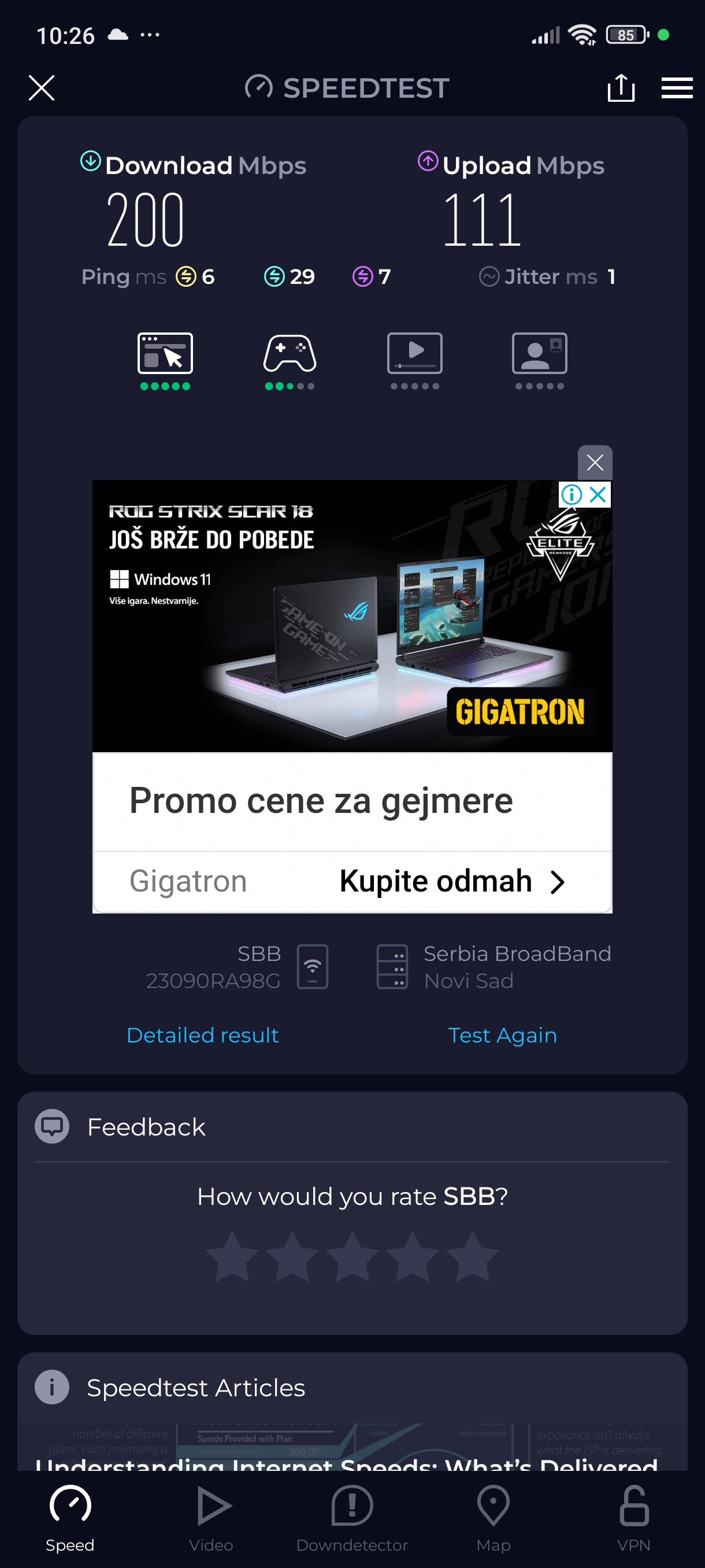Rate SBB one star
Screen dimensions: 705x1568
pyautogui.click(x=232, y=1256)
